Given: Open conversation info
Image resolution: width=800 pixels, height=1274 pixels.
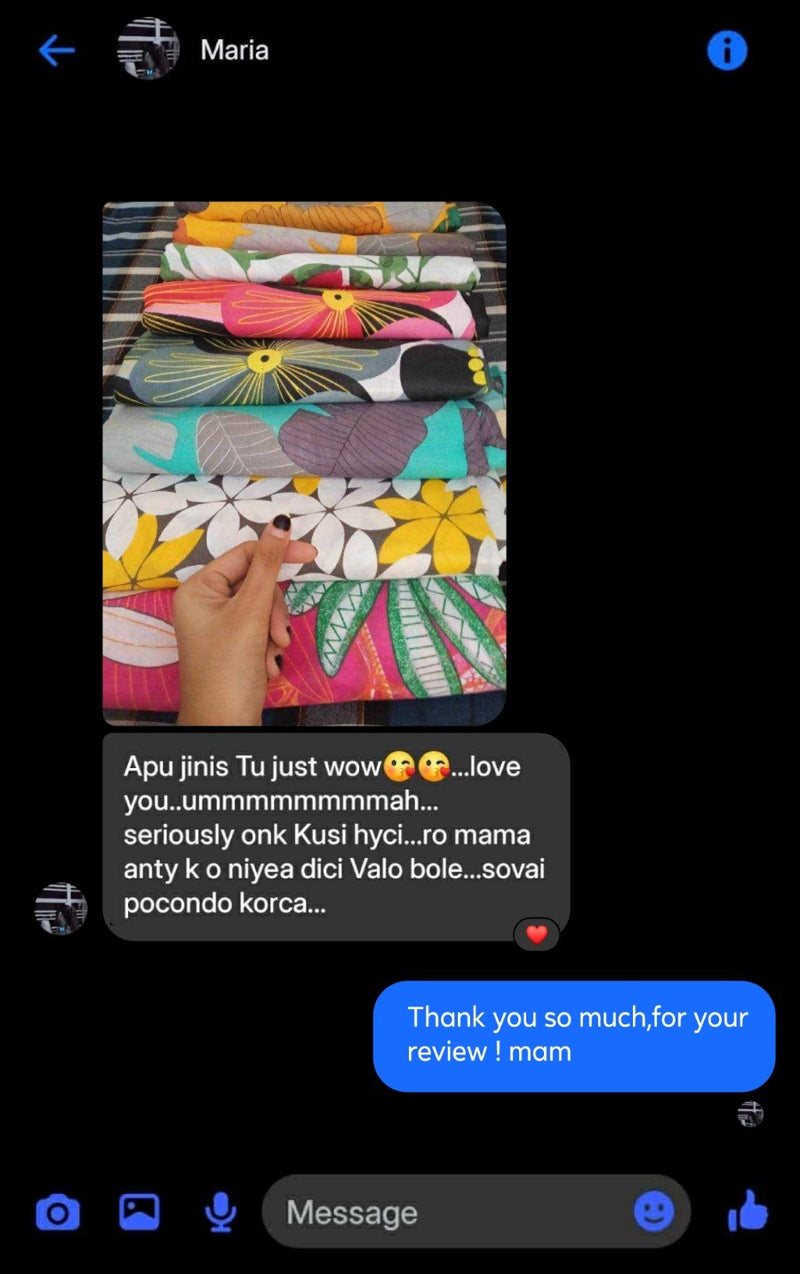Looking at the screenshot, I should click(727, 50).
